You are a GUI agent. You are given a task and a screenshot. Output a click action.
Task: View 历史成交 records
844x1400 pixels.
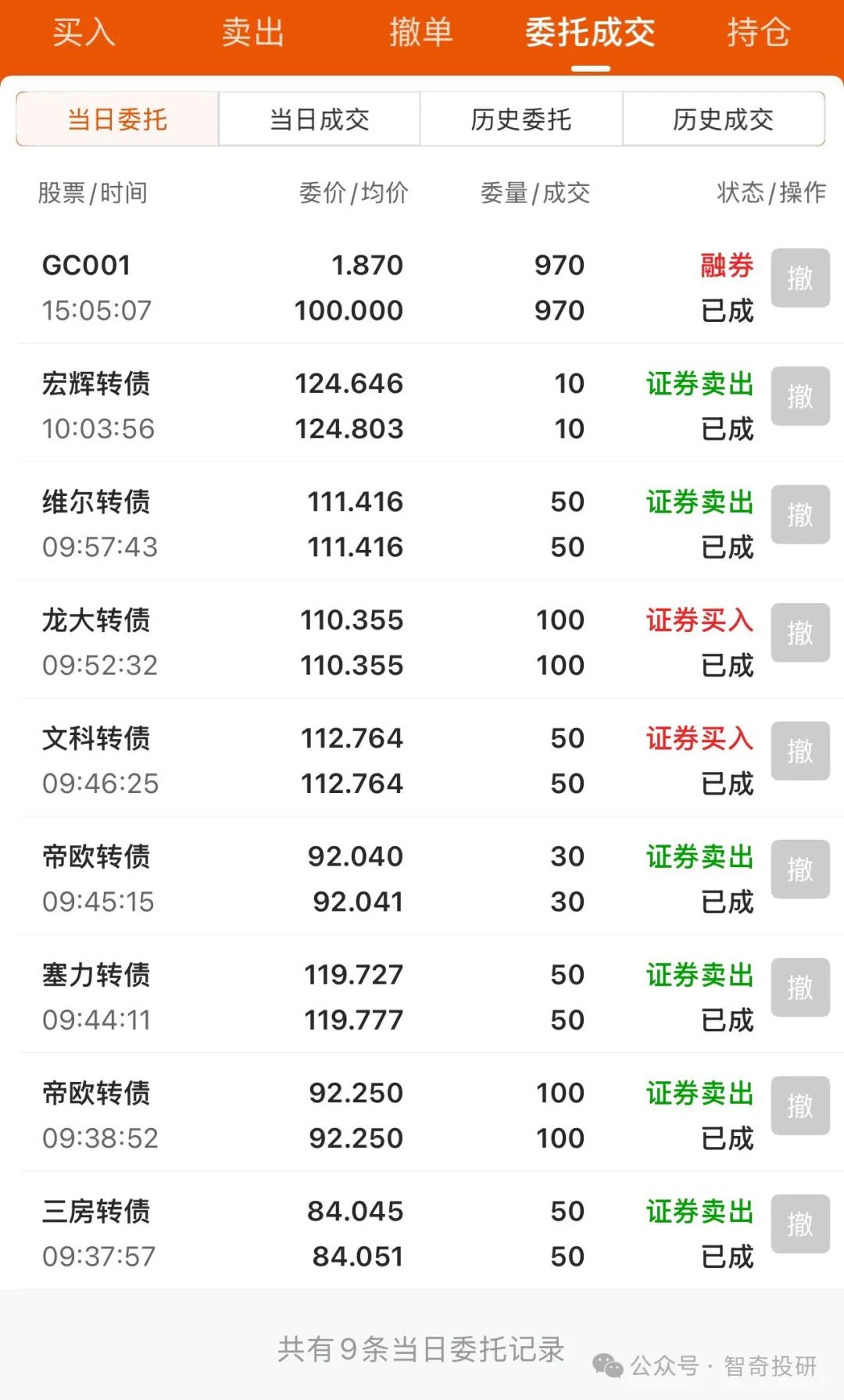coord(724,120)
